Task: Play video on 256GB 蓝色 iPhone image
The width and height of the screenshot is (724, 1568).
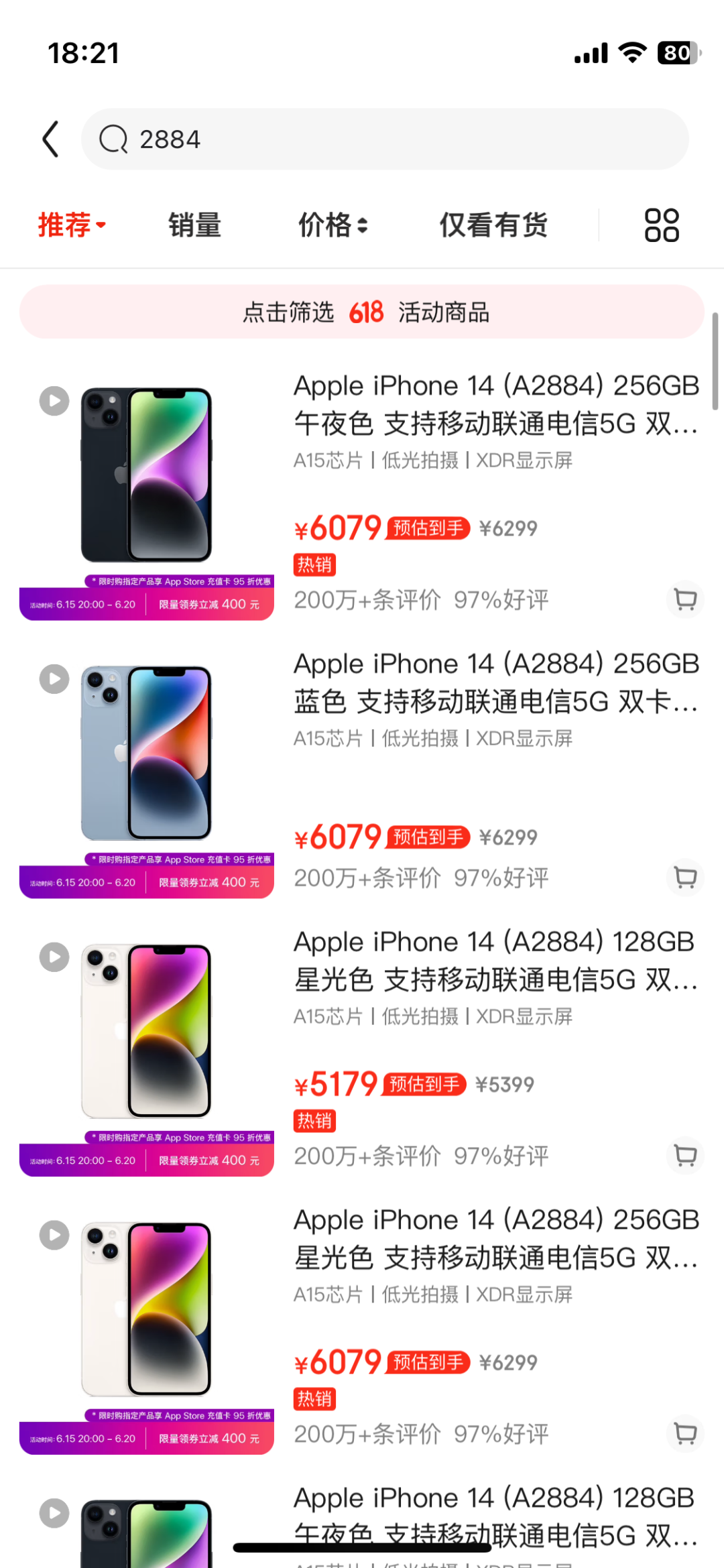Action: (x=54, y=679)
